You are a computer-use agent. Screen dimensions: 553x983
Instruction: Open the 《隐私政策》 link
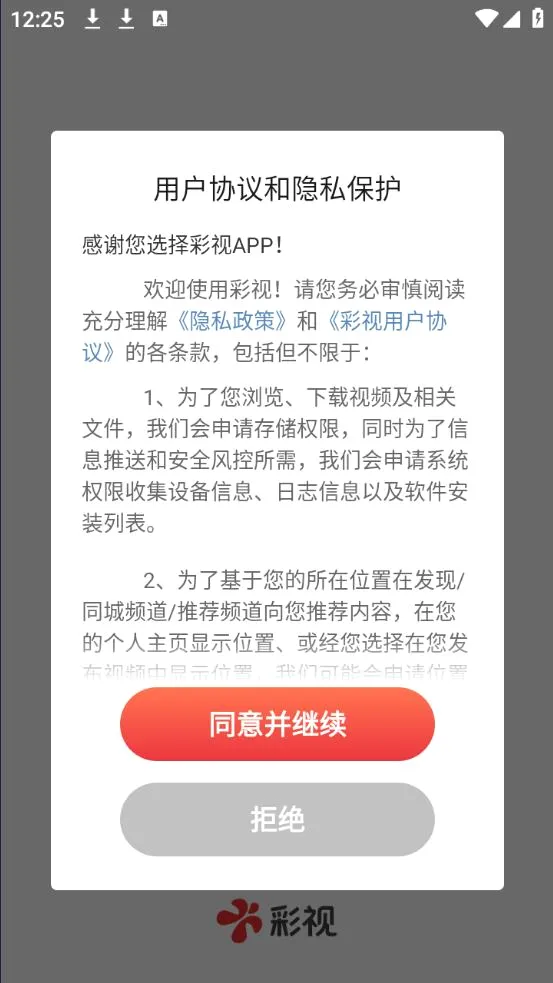pyautogui.click(x=232, y=321)
